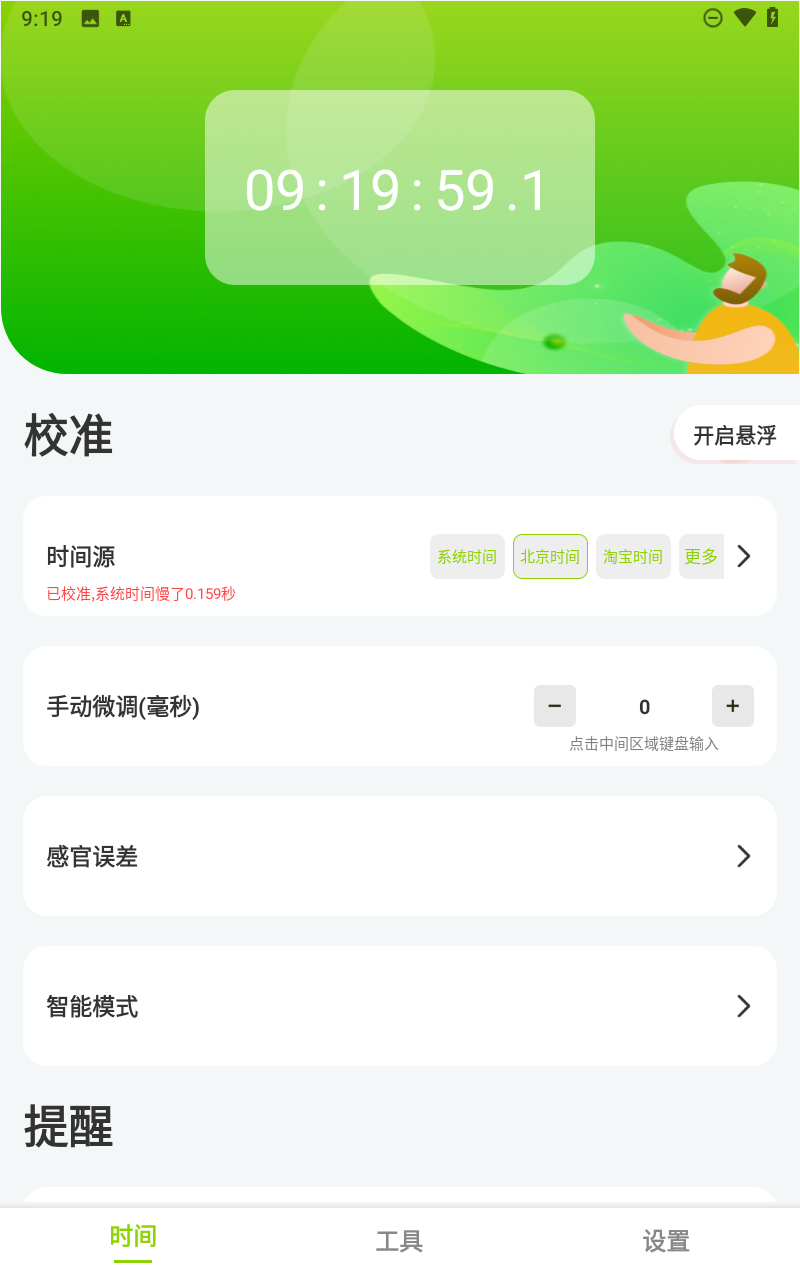
Task: Expand time sources with the chevron arrow
Action: [x=744, y=557]
